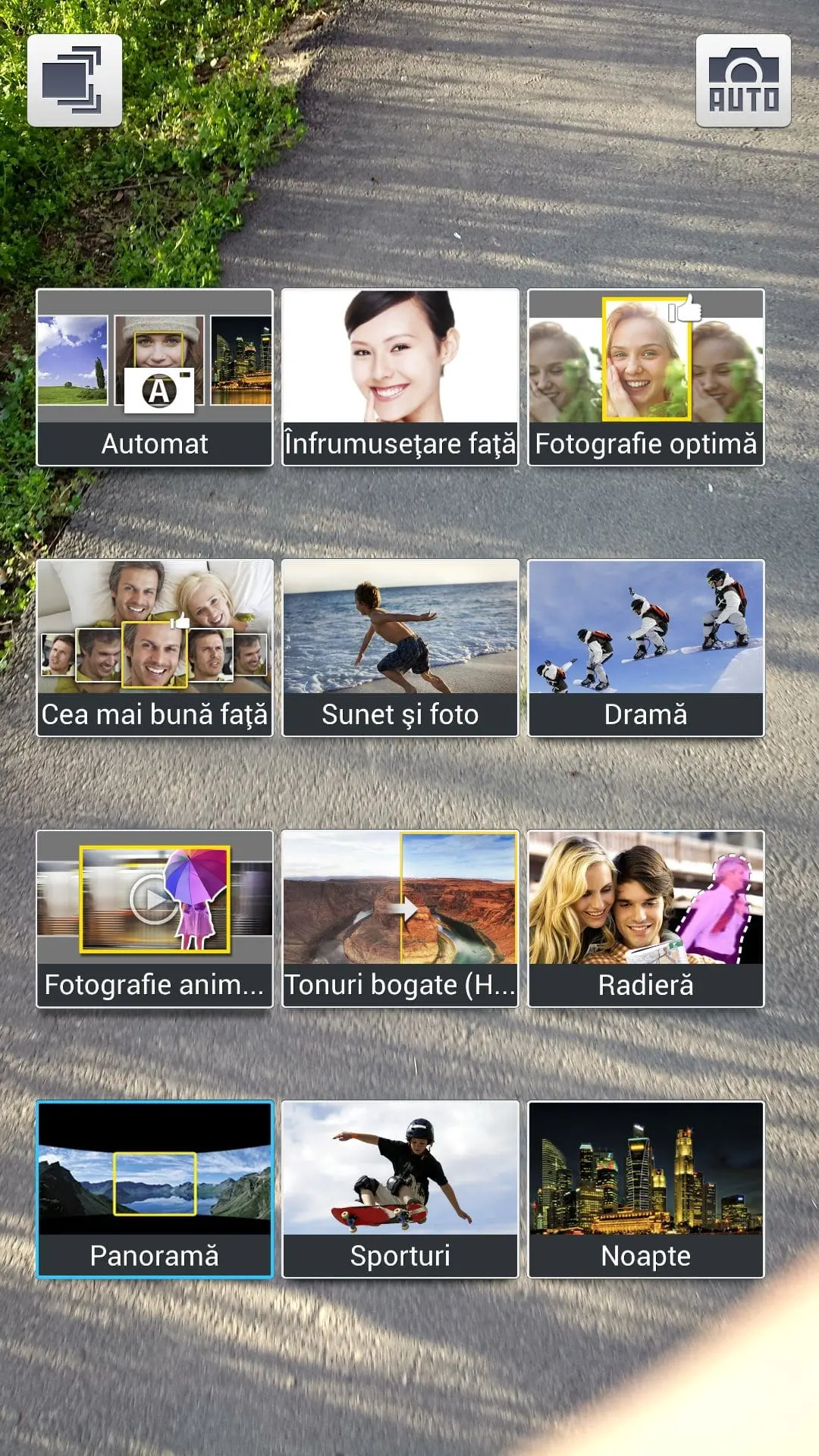This screenshot has width=819, height=1456.
Task: Choose the Noapte night mode
Action: click(646, 1190)
